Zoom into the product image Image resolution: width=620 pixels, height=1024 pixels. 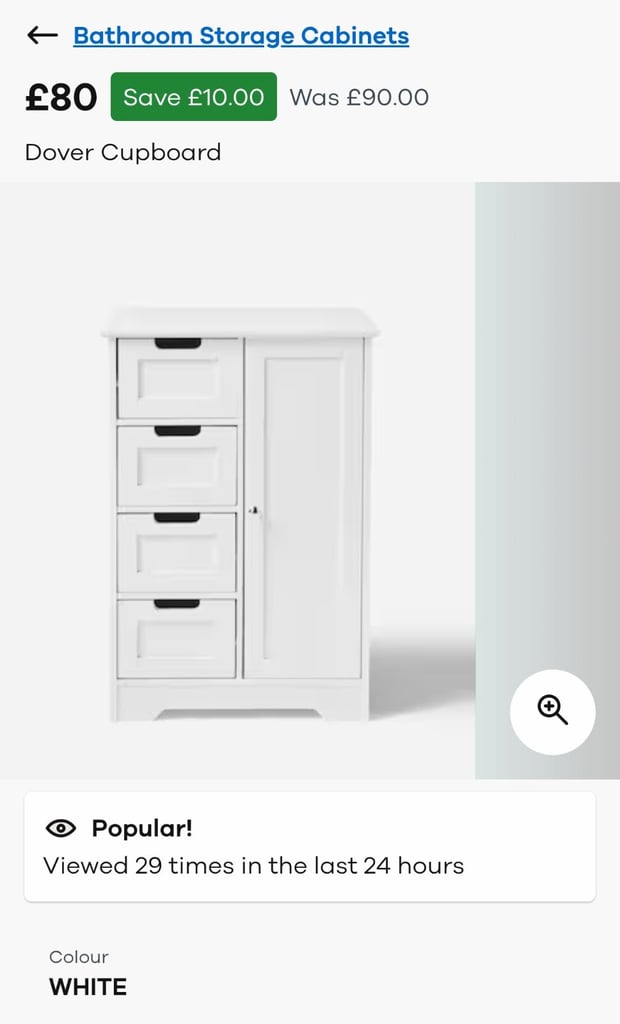[552, 711]
